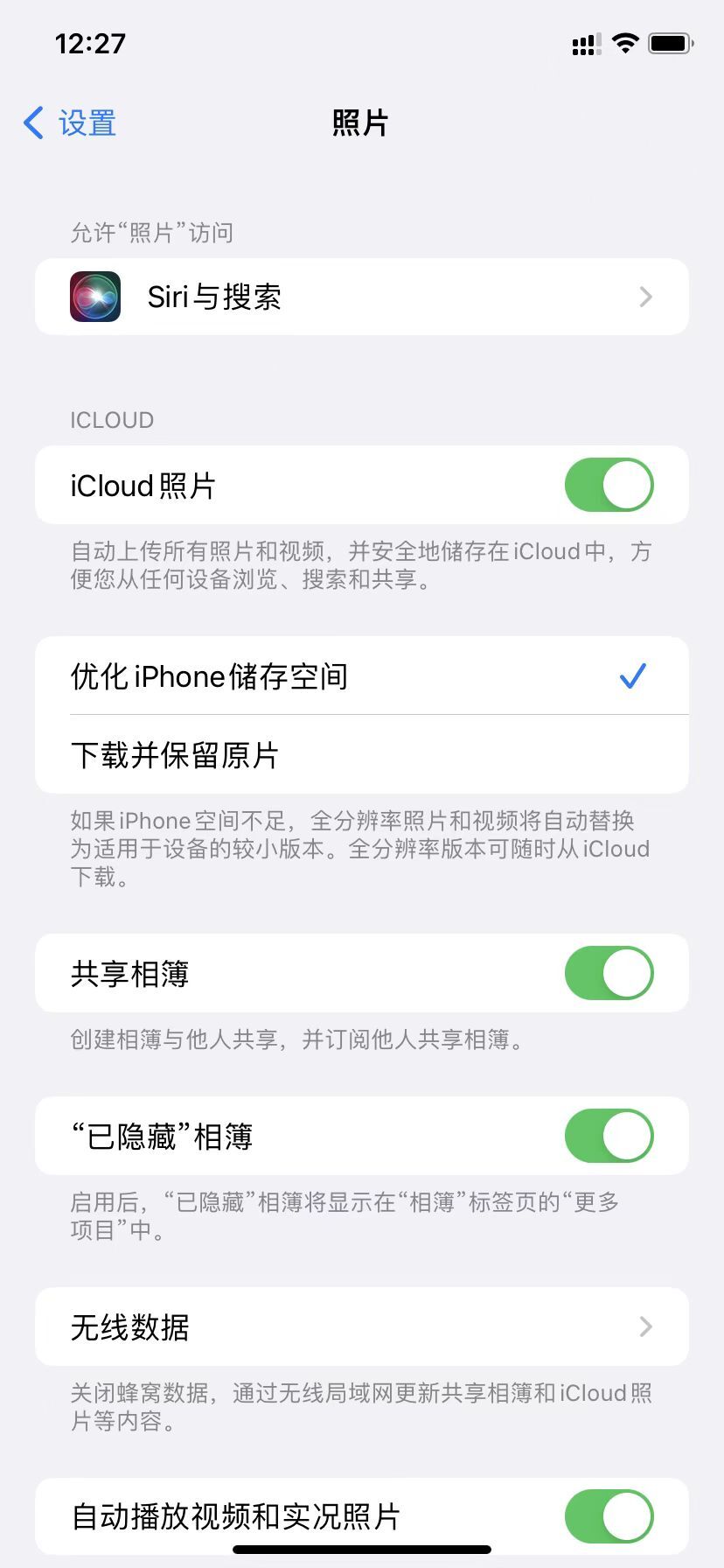Image resolution: width=724 pixels, height=1568 pixels.
Task: Toggle "已隐藏"相簿 switch
Action: pyautogui.click(x=609, y=1136)
